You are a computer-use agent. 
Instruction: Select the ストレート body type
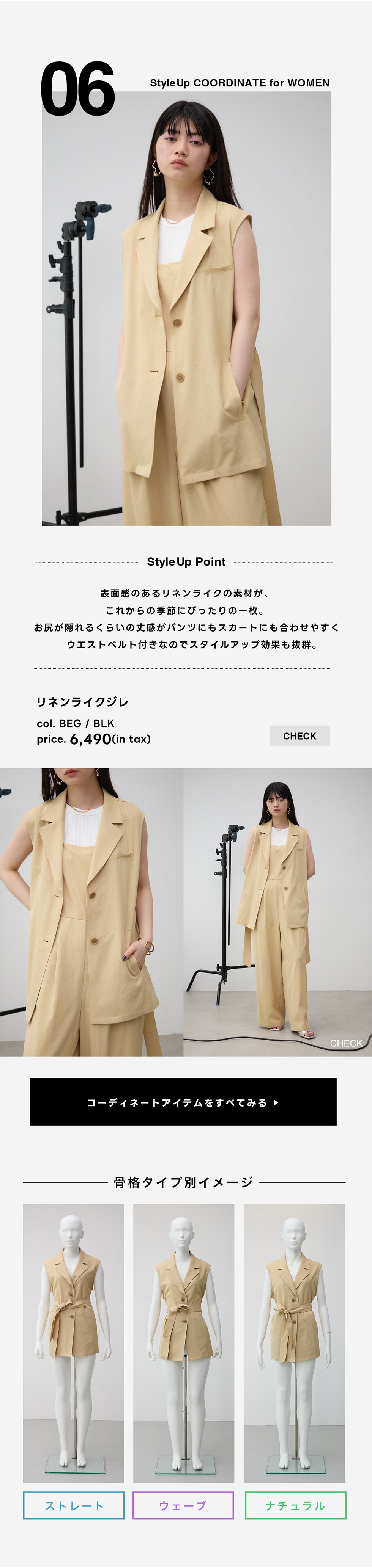pyautogui.click(x=74, y=1505)
